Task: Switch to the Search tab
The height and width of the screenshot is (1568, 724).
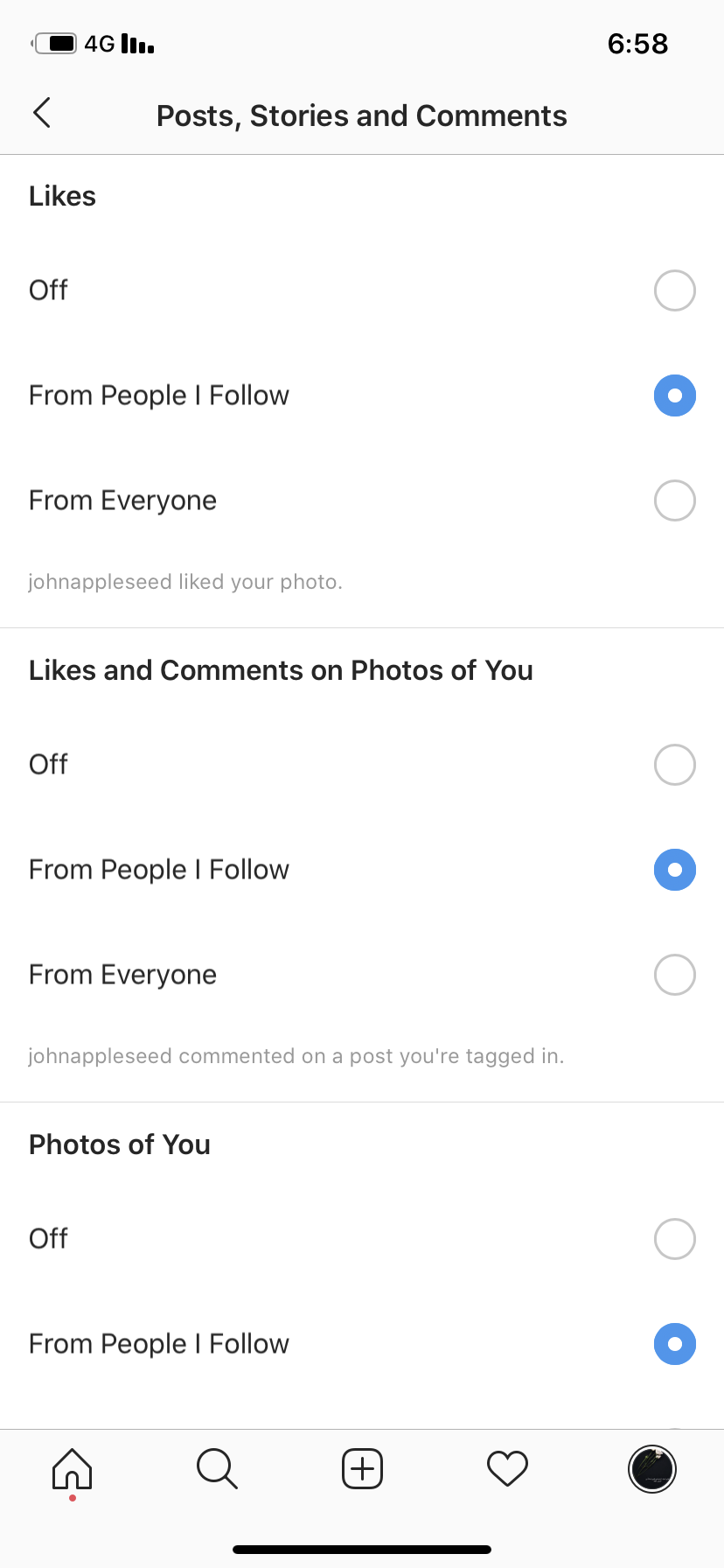Action: point(217,1469)
